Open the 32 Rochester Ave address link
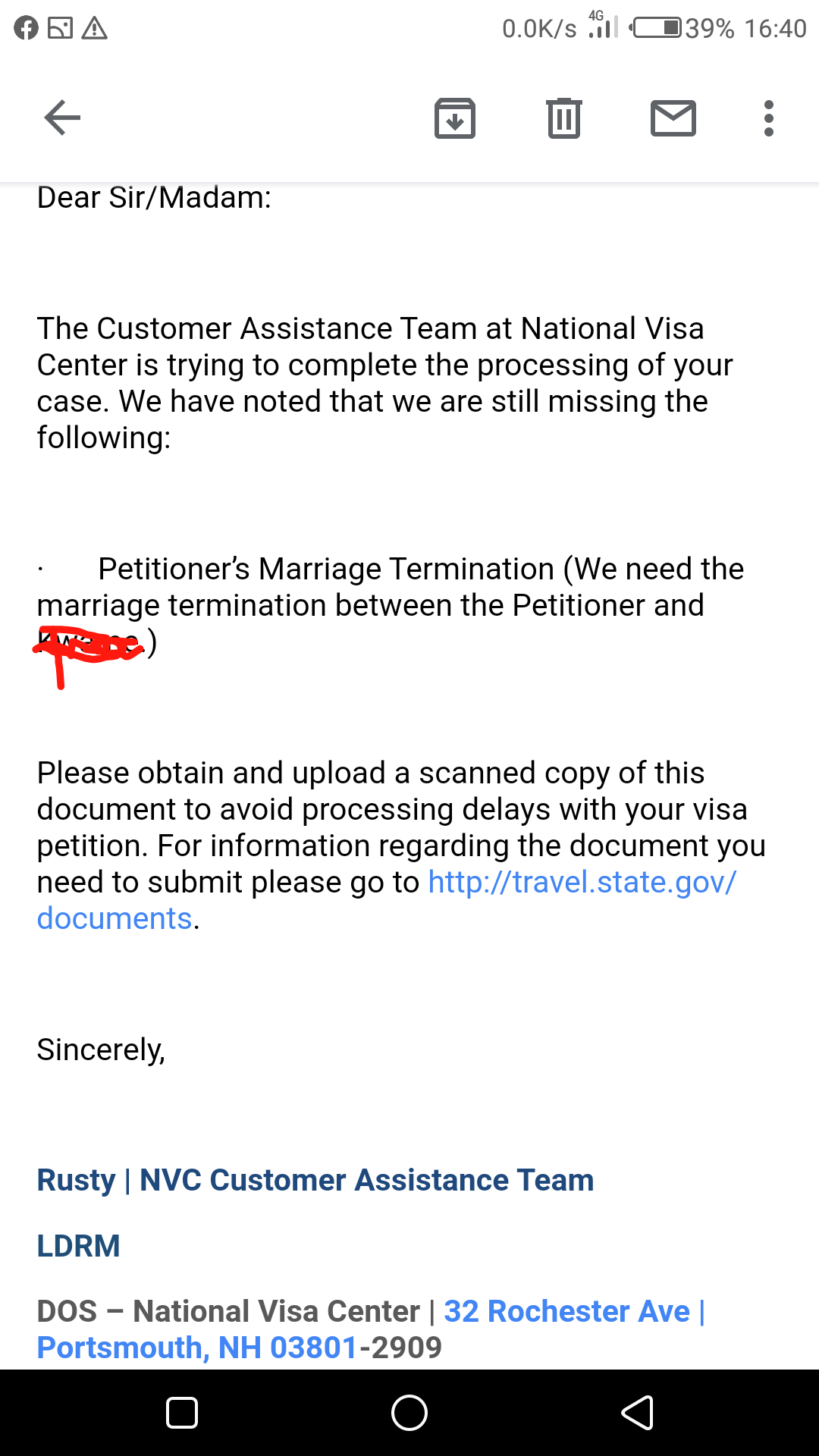Viewport: 819px width, 1456px height. point(371,1329)
